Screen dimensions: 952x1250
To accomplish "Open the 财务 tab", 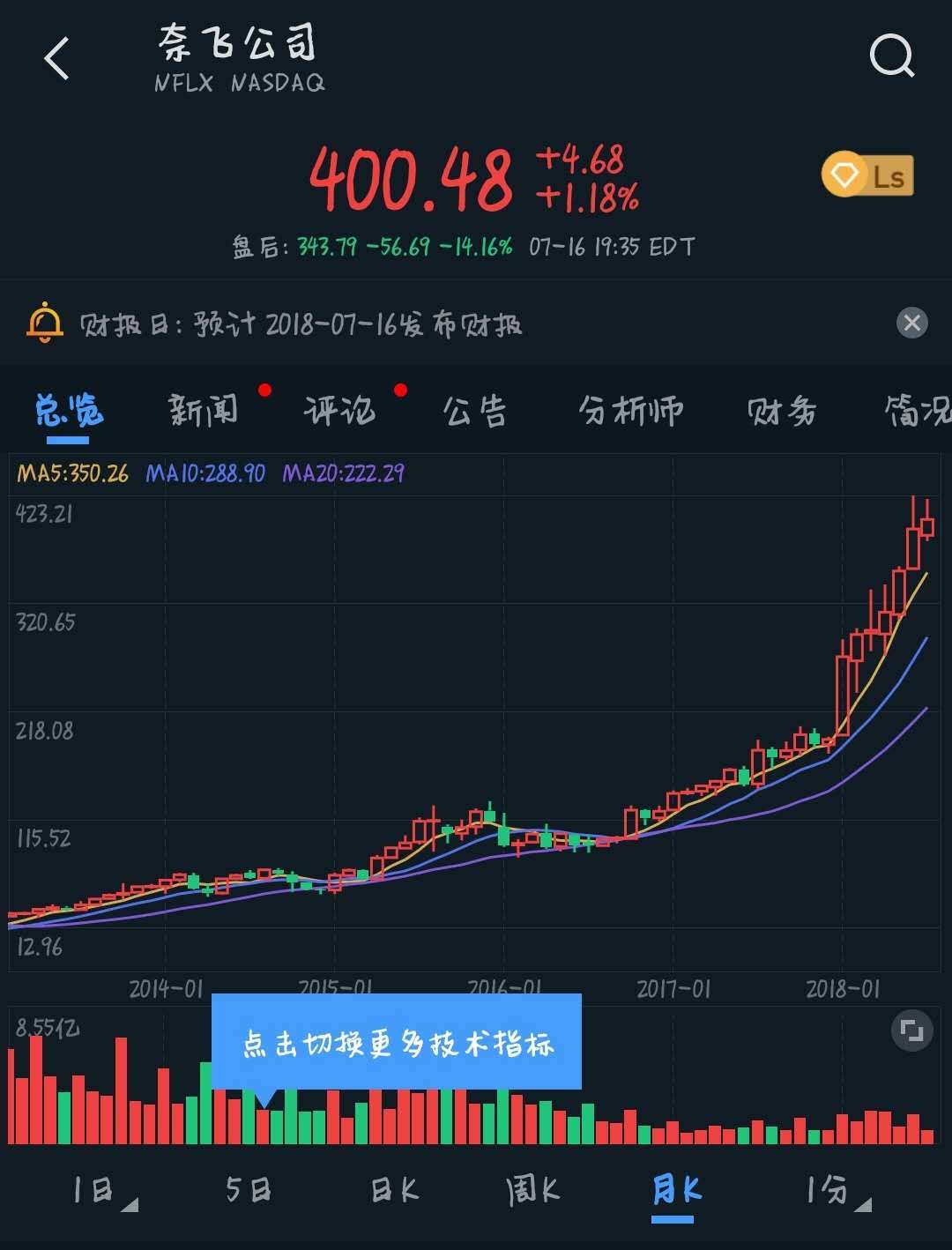I will coord(782,411).
